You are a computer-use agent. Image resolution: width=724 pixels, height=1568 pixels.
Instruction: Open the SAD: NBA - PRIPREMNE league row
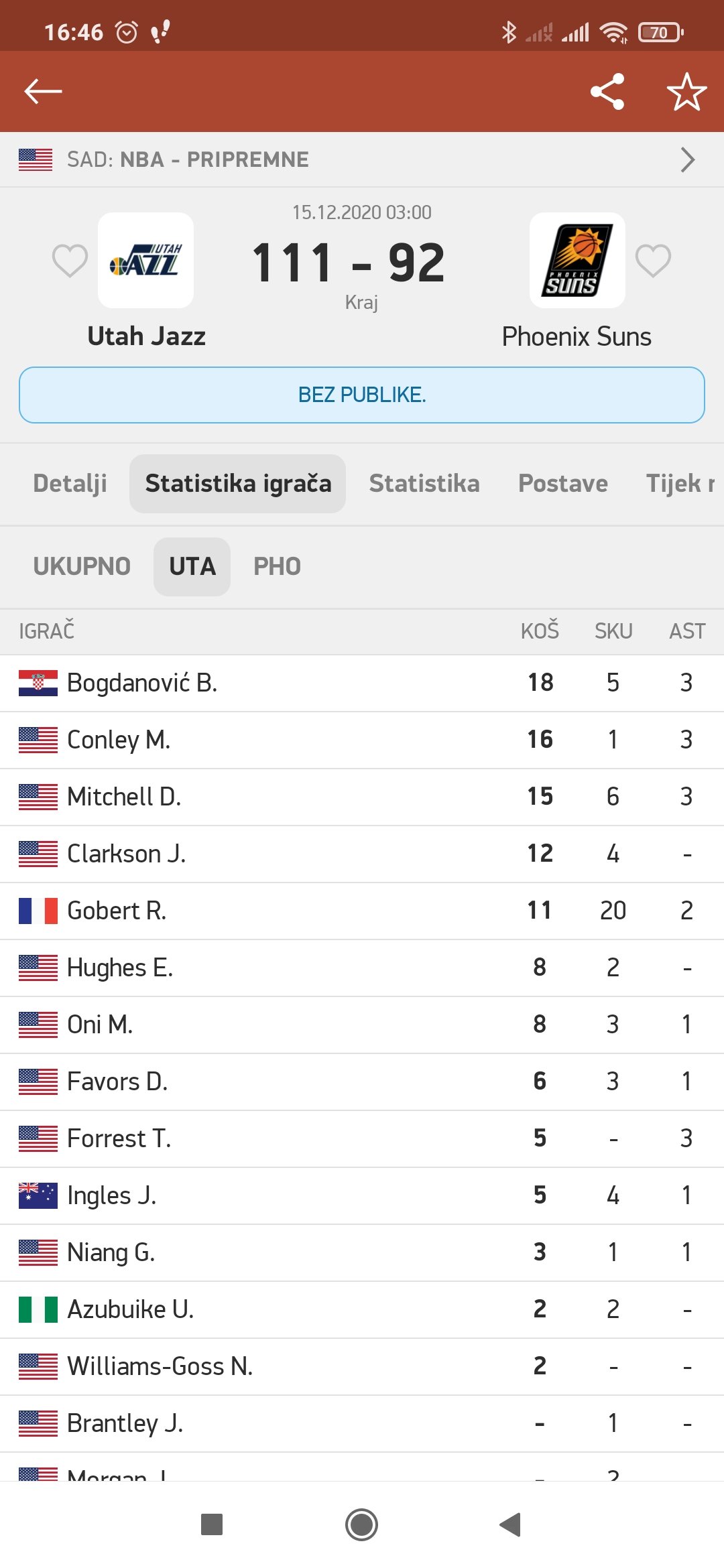pyautogui.click(x=362, y=159)
